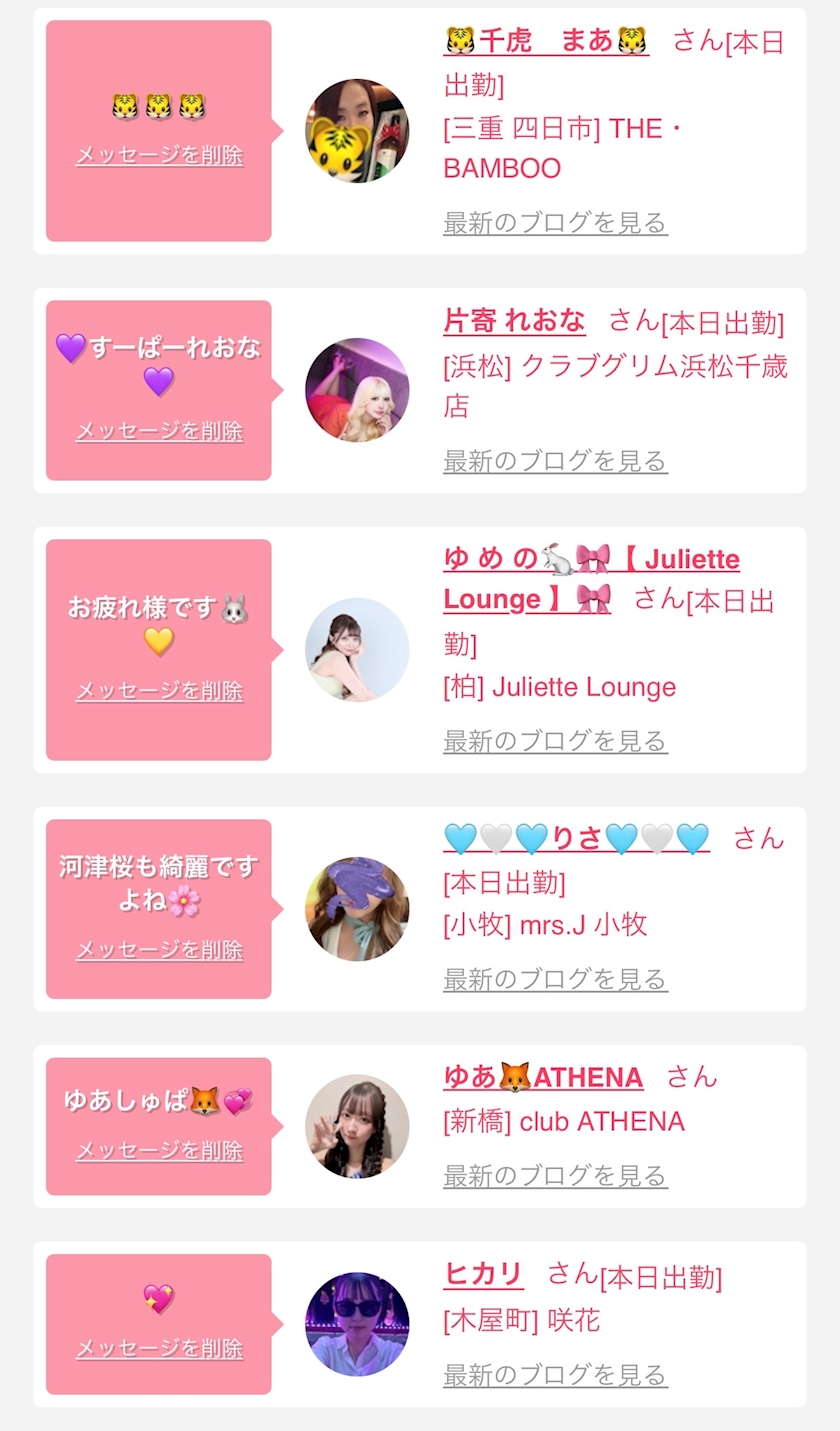This screenshot has width=840, height=1431.
Task: Delete the 河津桜も綺麗ですよね message
Action: coord(159,950)
